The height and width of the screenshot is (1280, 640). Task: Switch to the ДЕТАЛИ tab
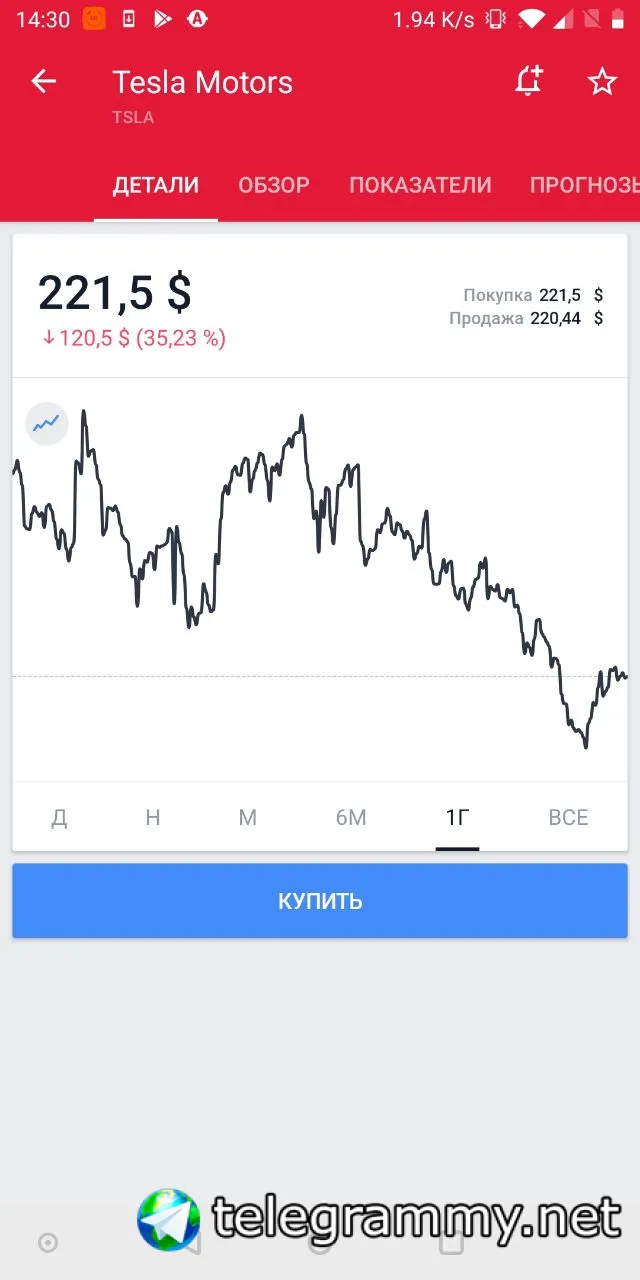pos(156,185)
